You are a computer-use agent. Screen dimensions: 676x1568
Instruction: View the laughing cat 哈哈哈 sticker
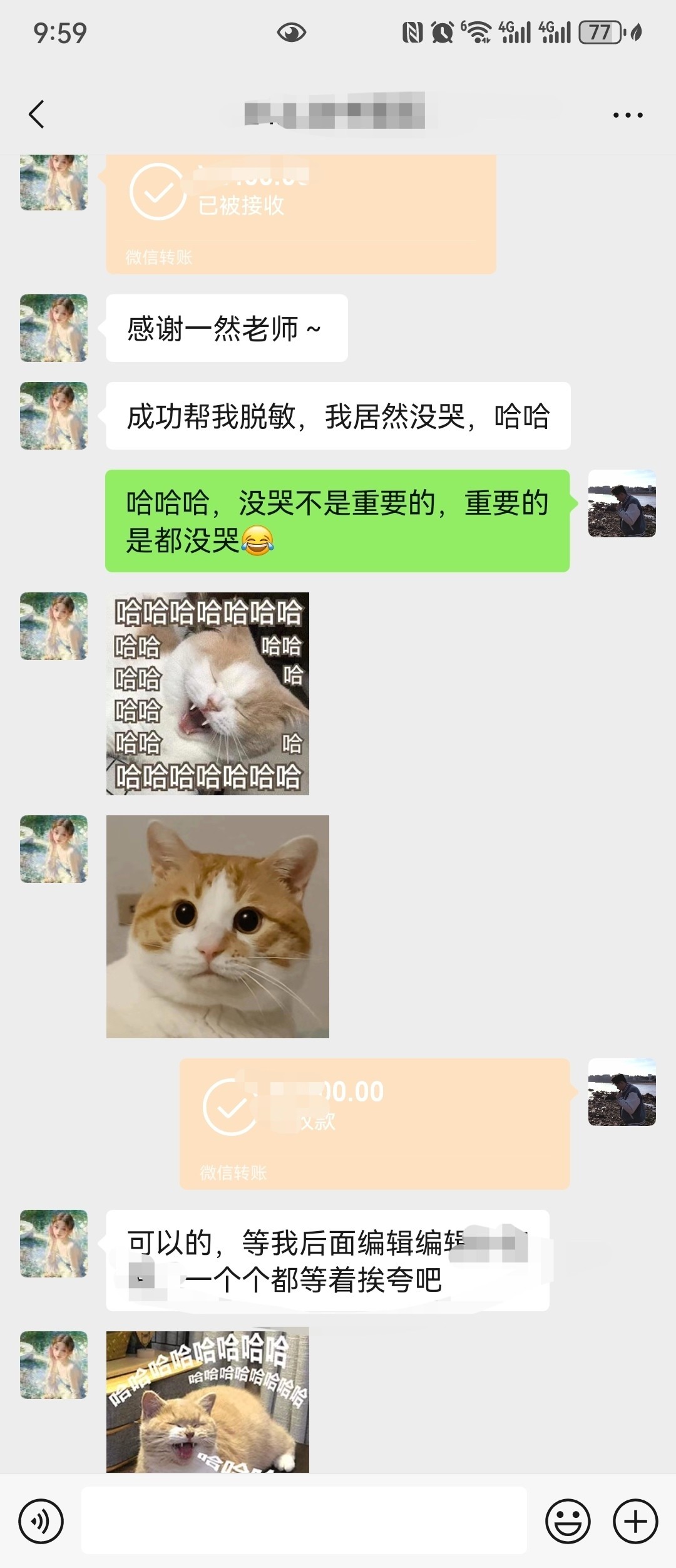coord(208,693)
